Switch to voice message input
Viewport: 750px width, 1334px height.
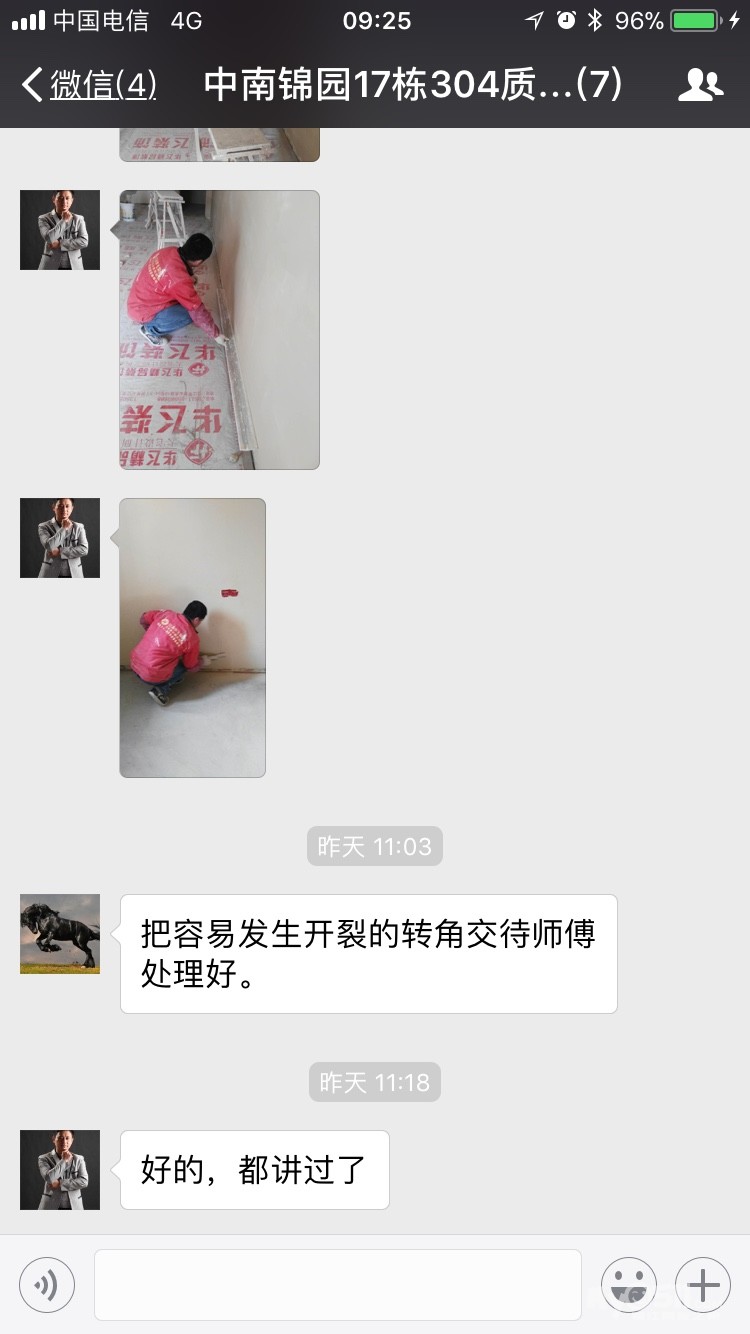(x=47, y=1284)
